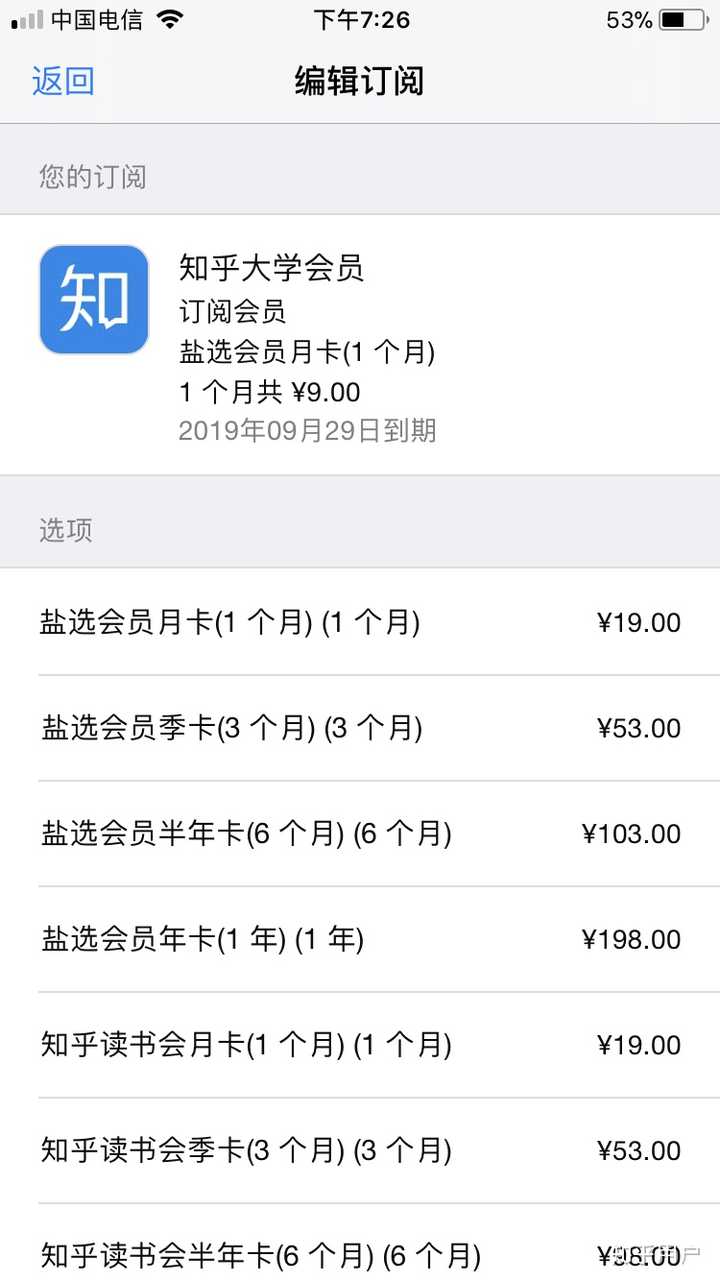Viewport: 720px width, 1281px height.
Task: Pick the 知乎读书会半年卡 (6 个月) option
Action: pyautogui.click(x=360, y=1243)
